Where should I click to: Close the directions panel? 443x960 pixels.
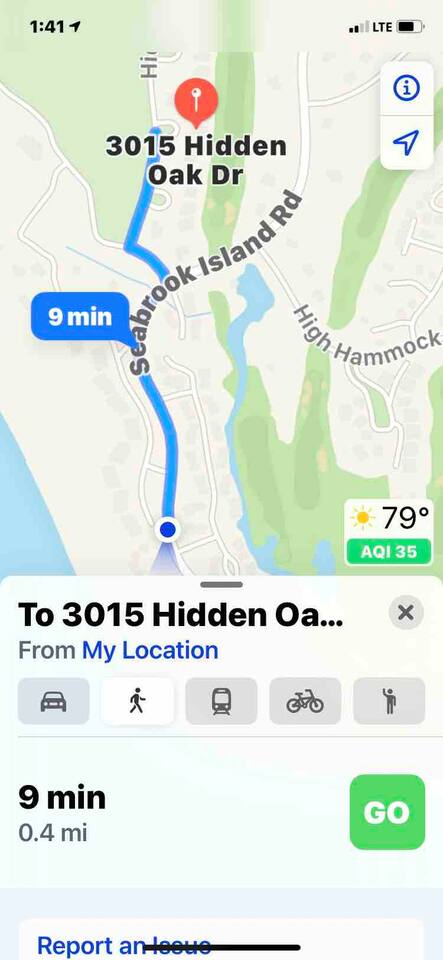pos(406,612)
